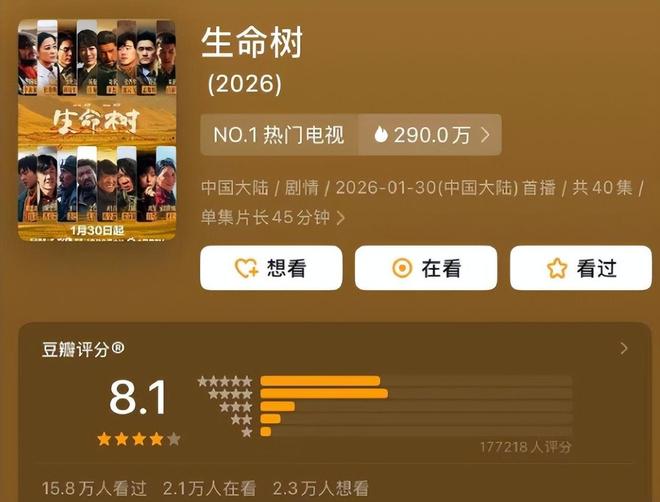Viewport: 660px width, 502px height.
Task: Mark the show as 看过
Action: coord(580,268)
